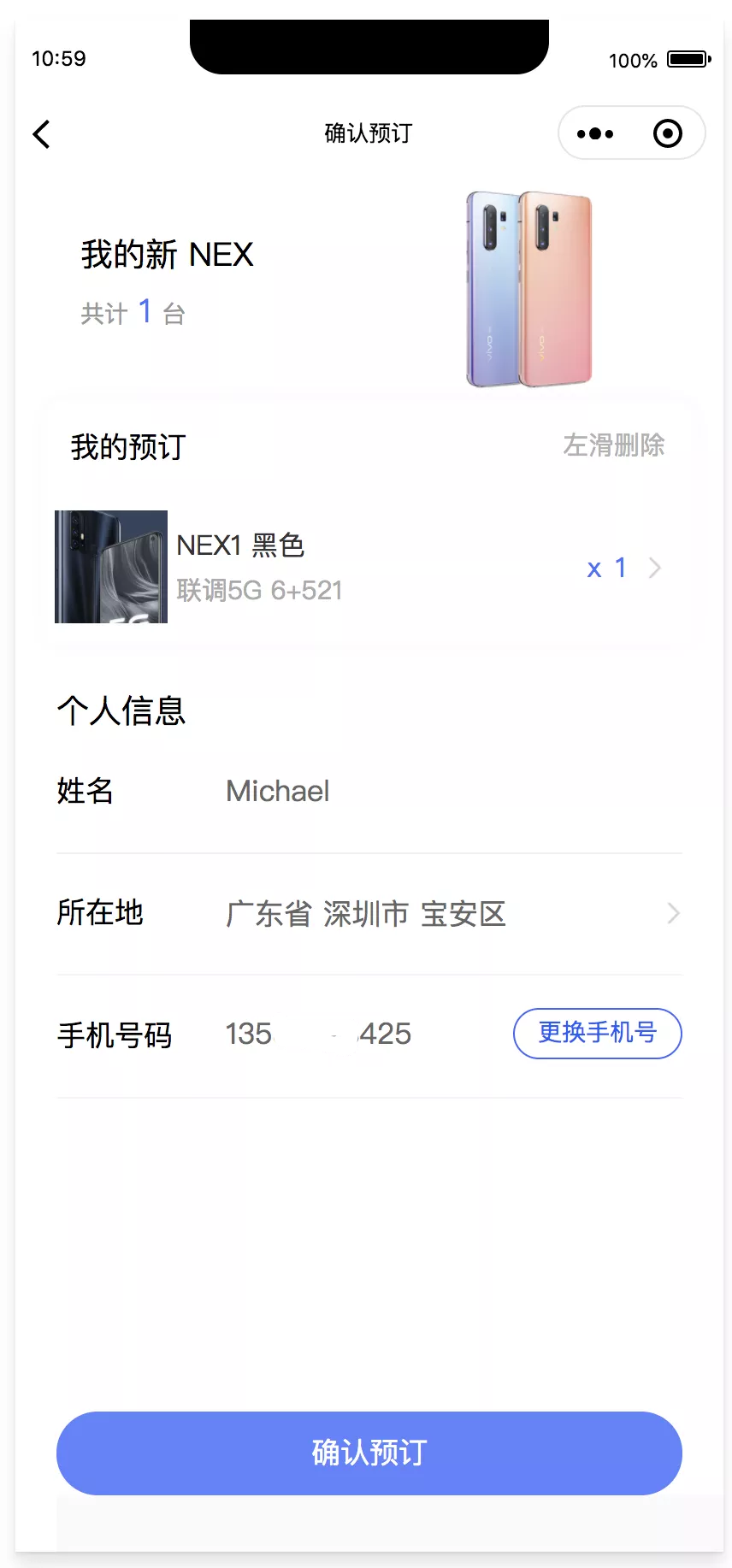Expand the NEX1 黑色 order item chevron
This screenshot has height=1568, width=732.
coord(654,567)
